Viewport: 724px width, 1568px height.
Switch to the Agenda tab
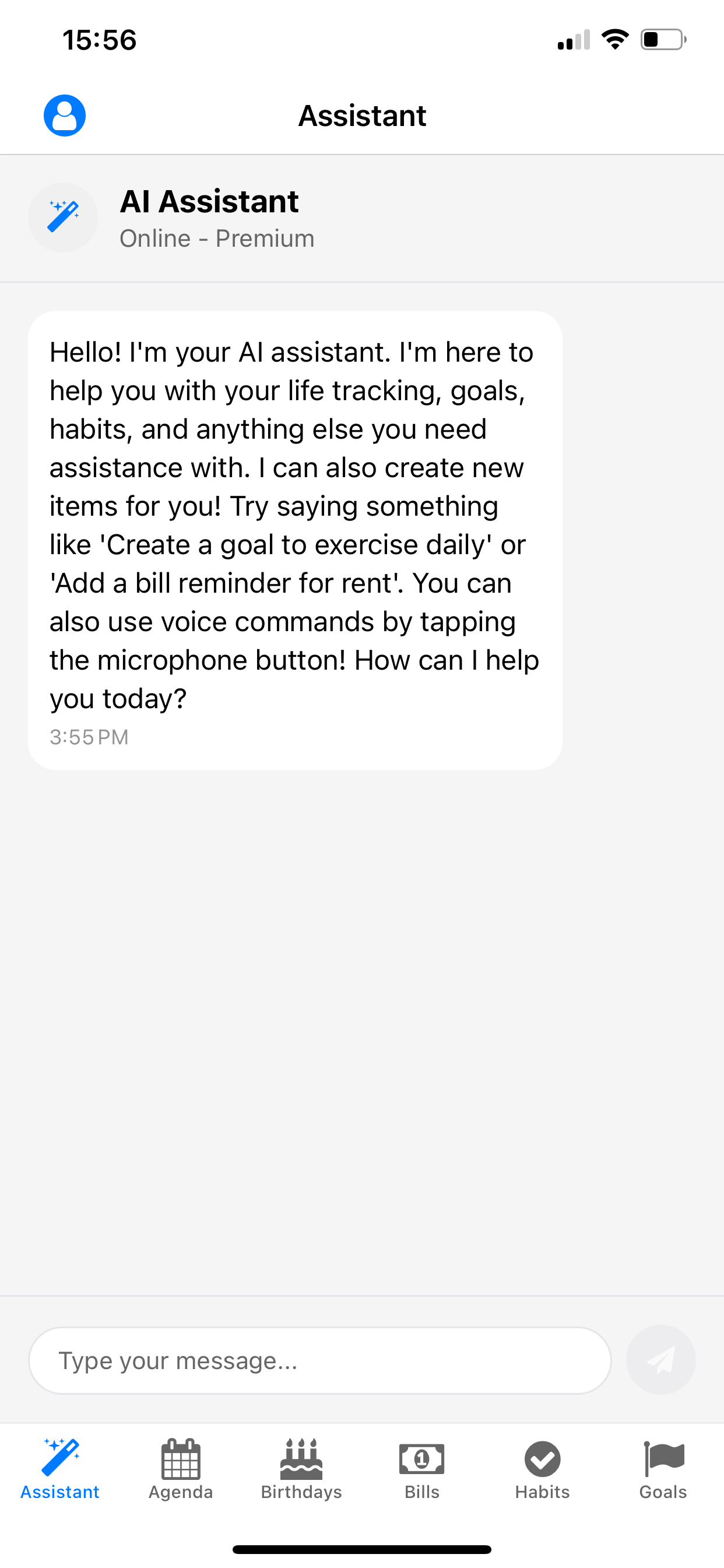click(181, 1469)
